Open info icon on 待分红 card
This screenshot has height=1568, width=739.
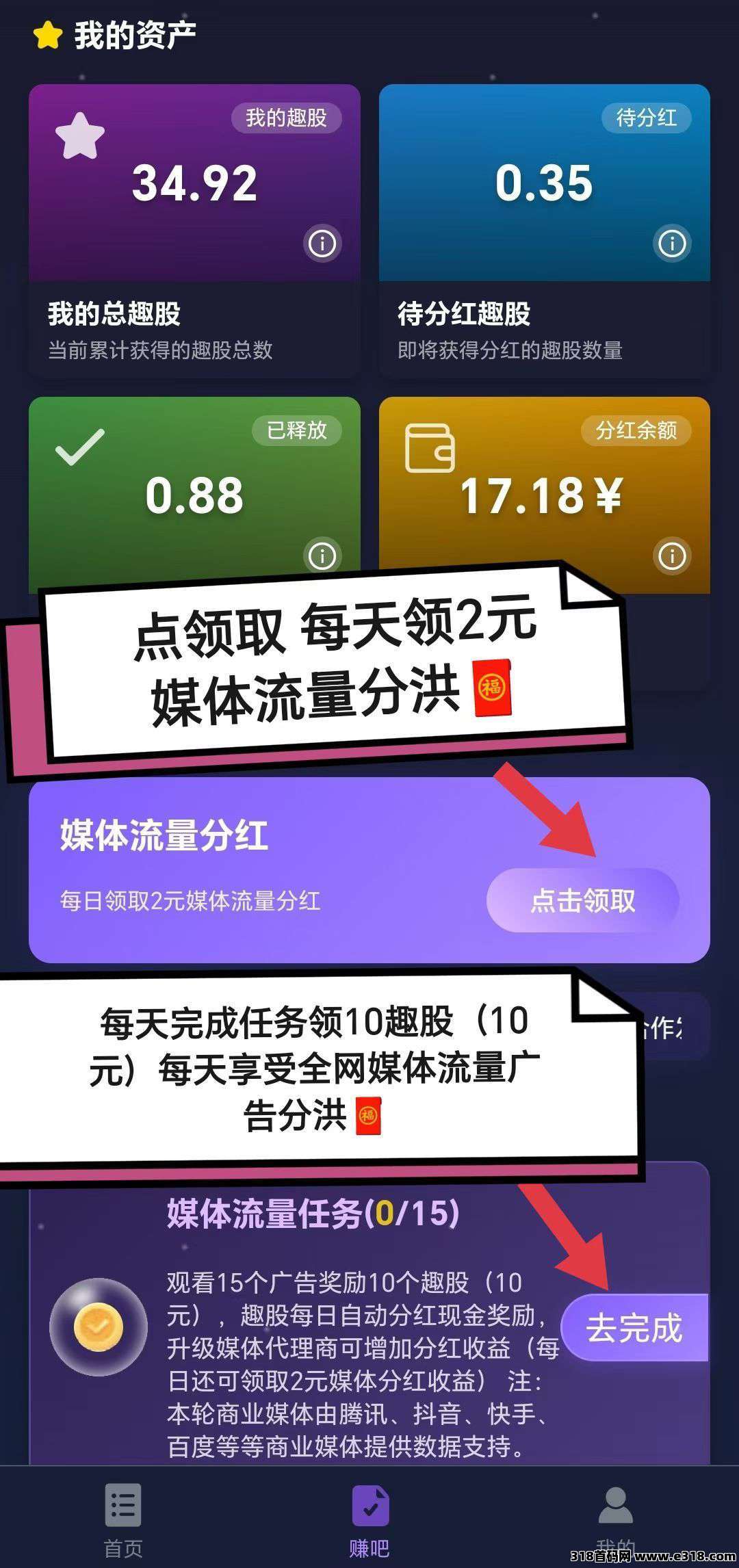click(x=672, y=243)
